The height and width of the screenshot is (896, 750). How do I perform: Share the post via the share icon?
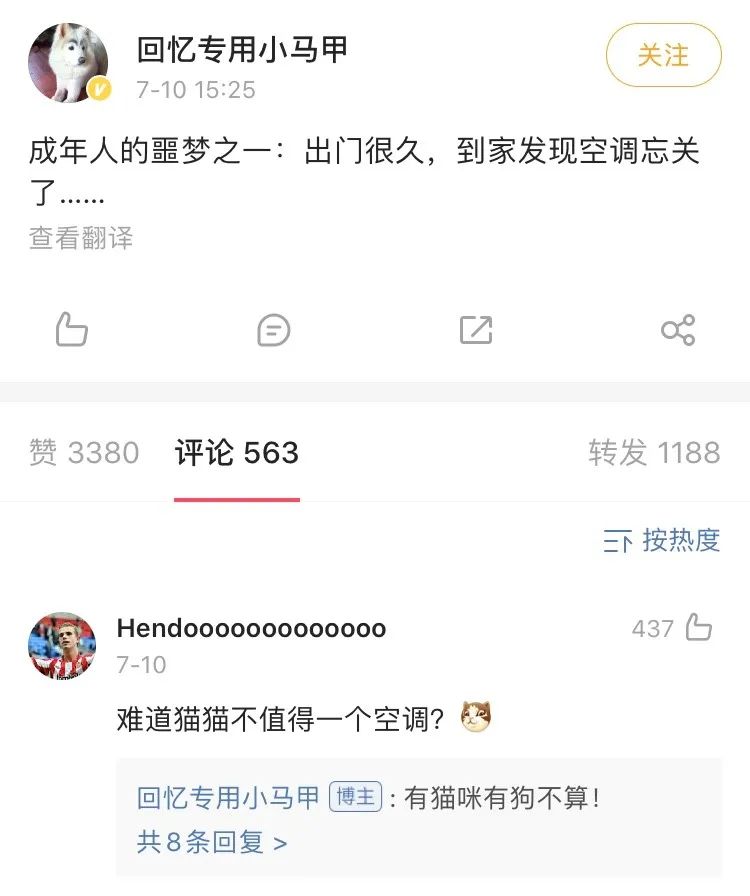point(678,330)
